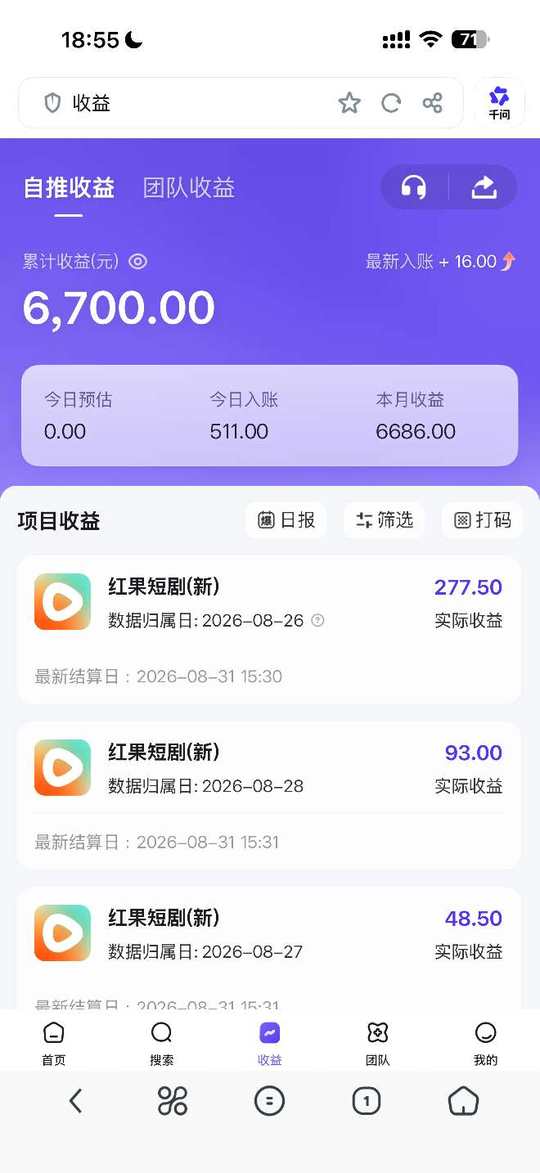Select the 自推收益 tab
The width and height of the screenshot is (540, 1173).
[69, 188]
